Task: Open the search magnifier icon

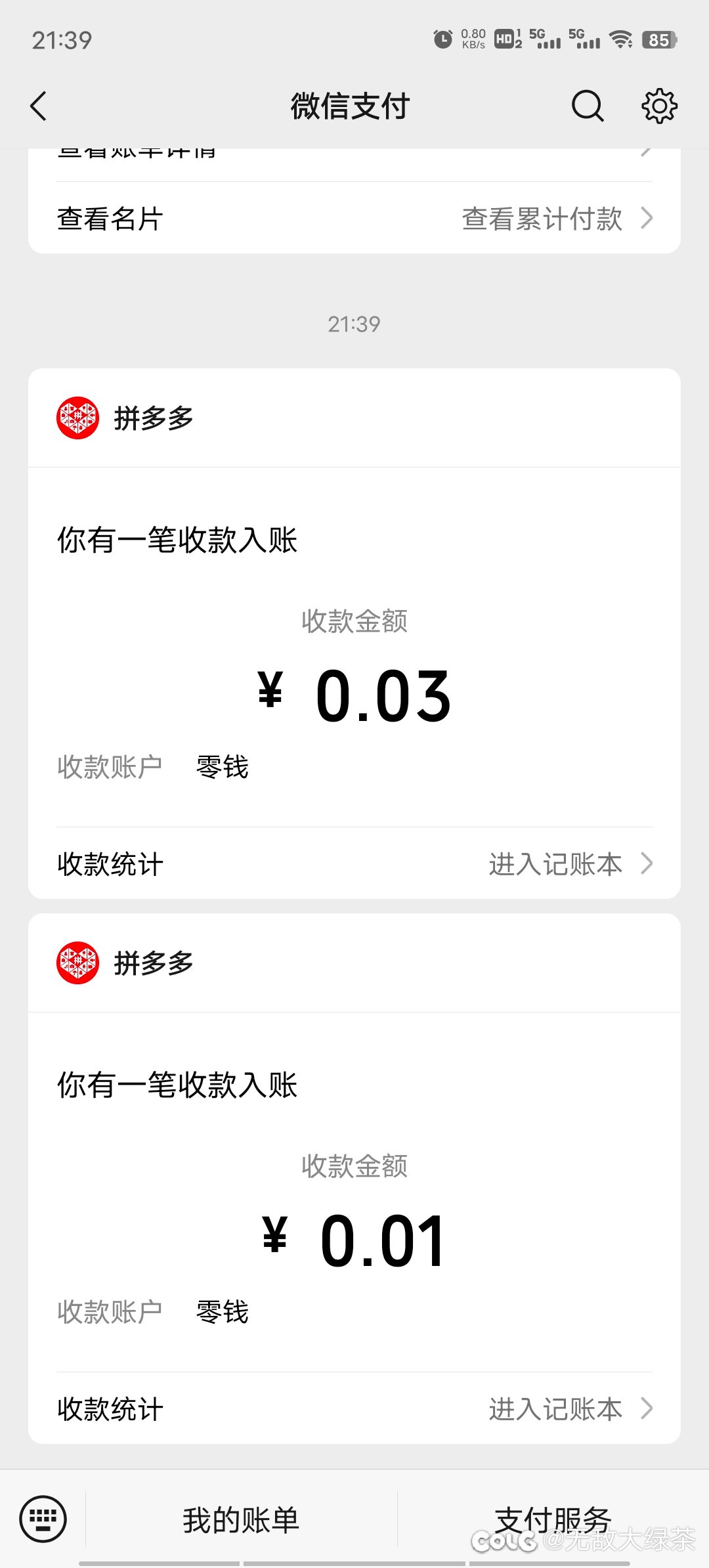Action: (x=587, y=106)
